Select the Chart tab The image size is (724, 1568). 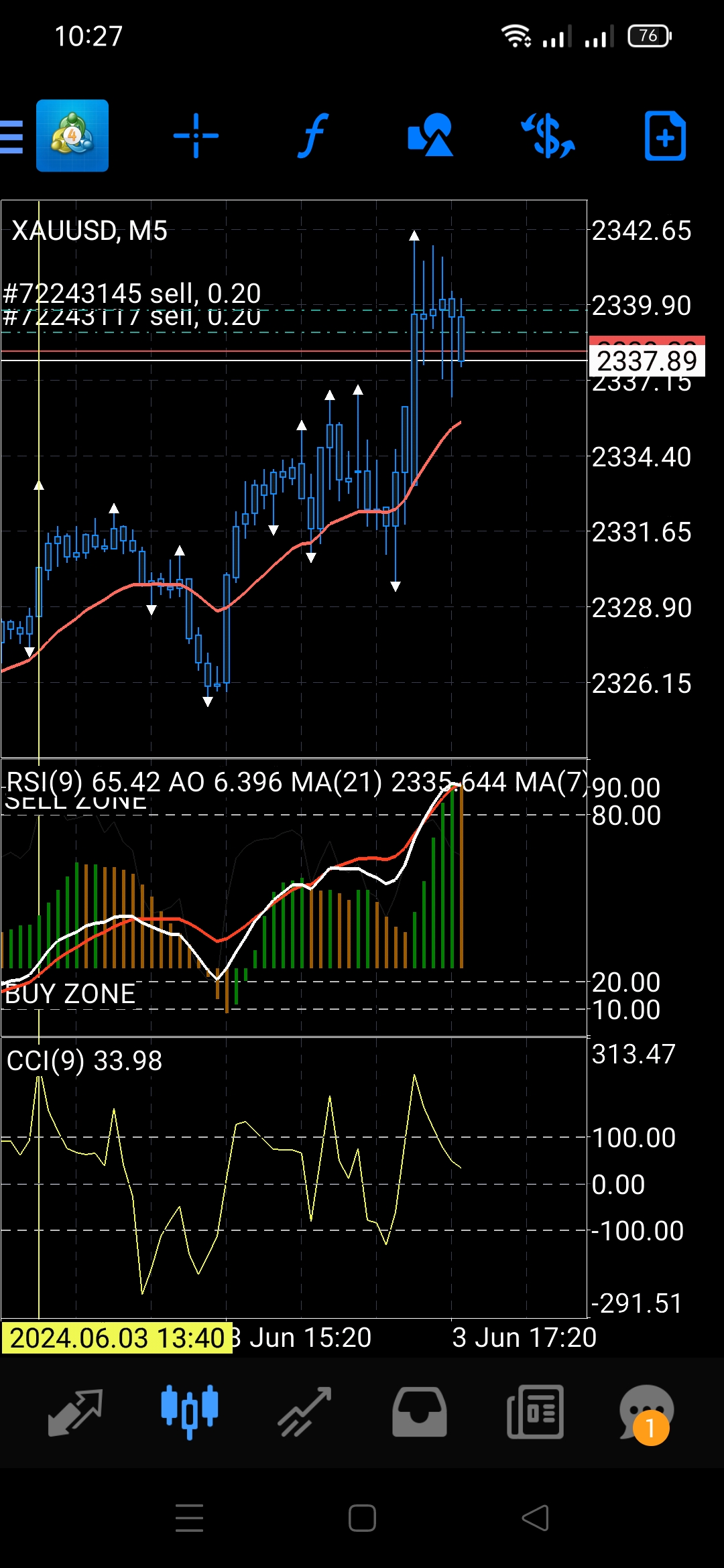tap(190, 1413)
